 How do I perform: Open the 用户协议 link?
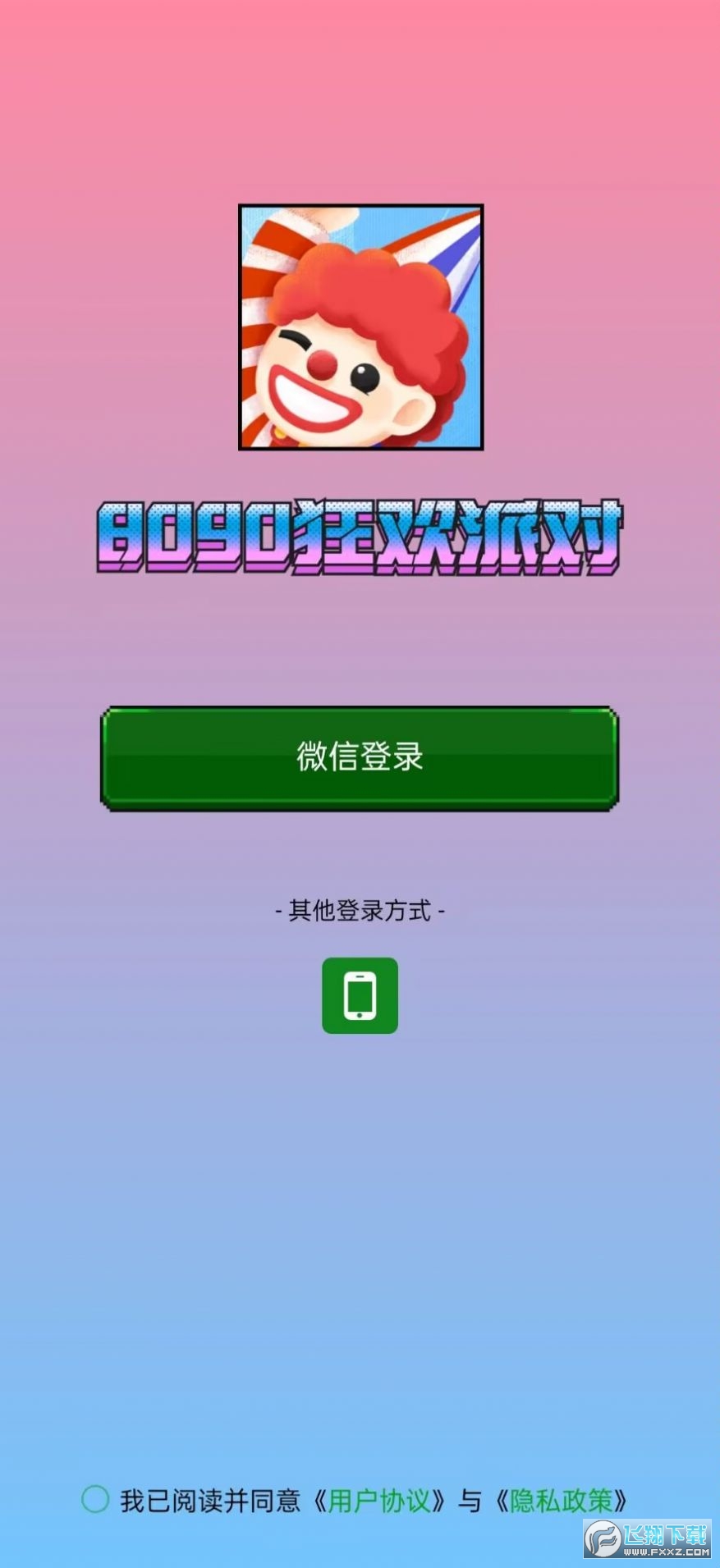point(378,1501)
